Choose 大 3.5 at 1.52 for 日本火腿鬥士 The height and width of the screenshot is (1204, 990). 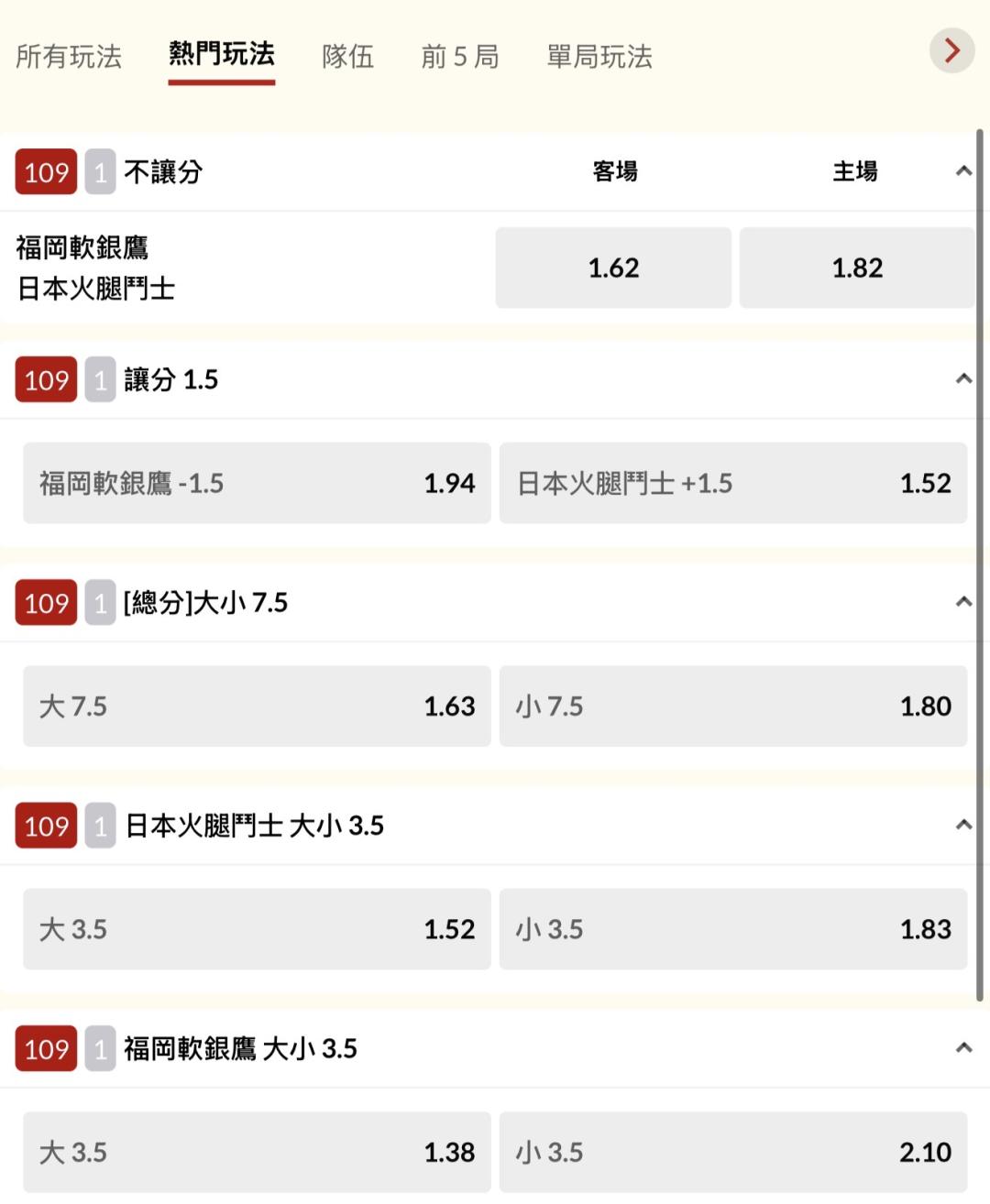[257, 929]
